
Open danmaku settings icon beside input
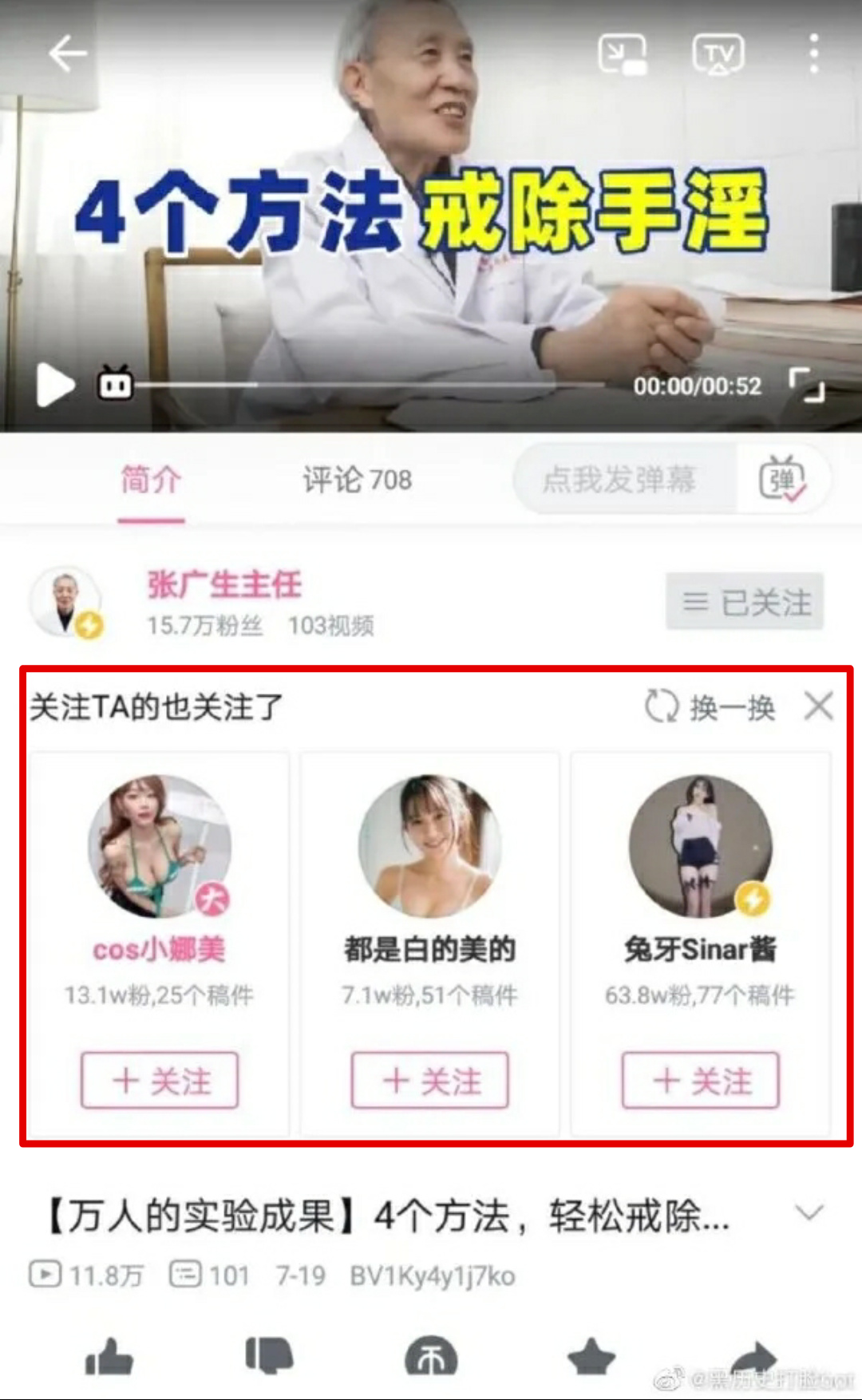(x=782, y=480)
